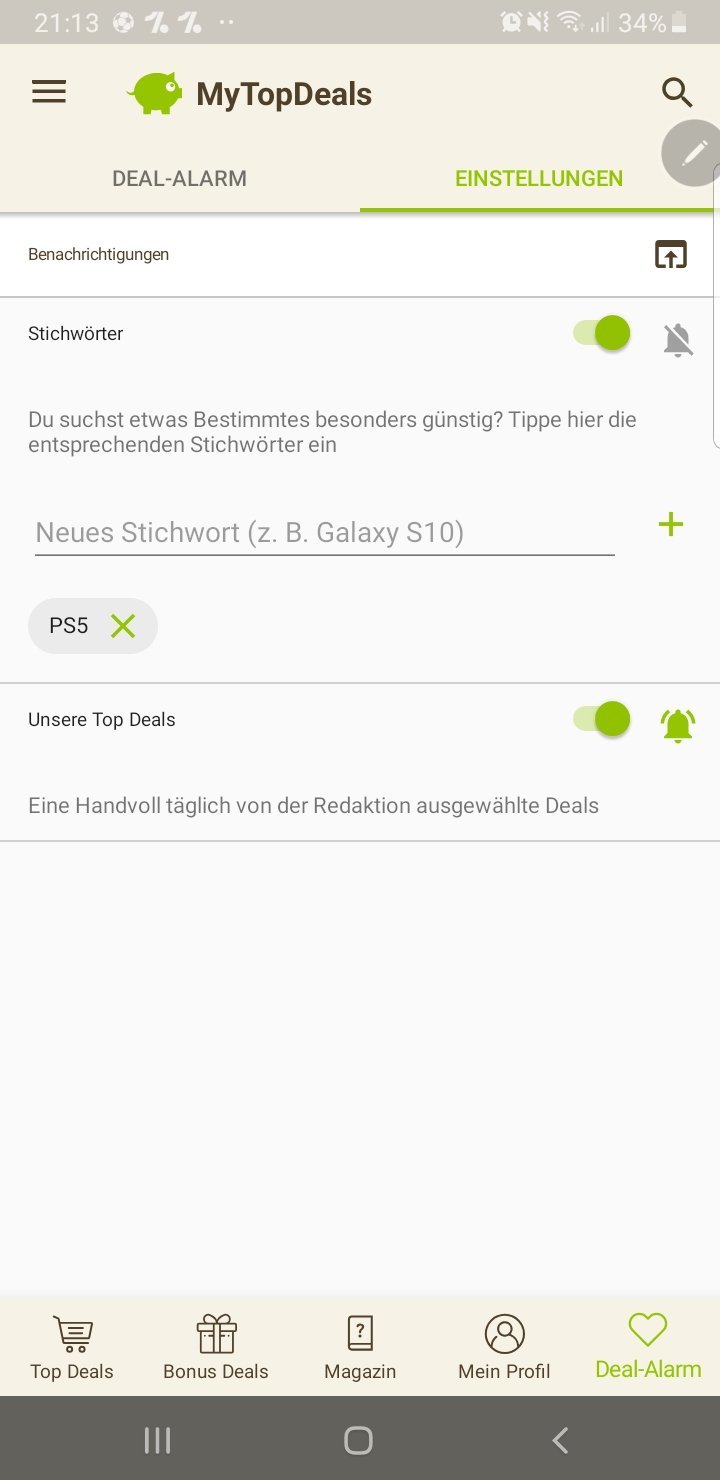
Task: Disable the Unsere Top Deals switch
Action: point(603,718)
